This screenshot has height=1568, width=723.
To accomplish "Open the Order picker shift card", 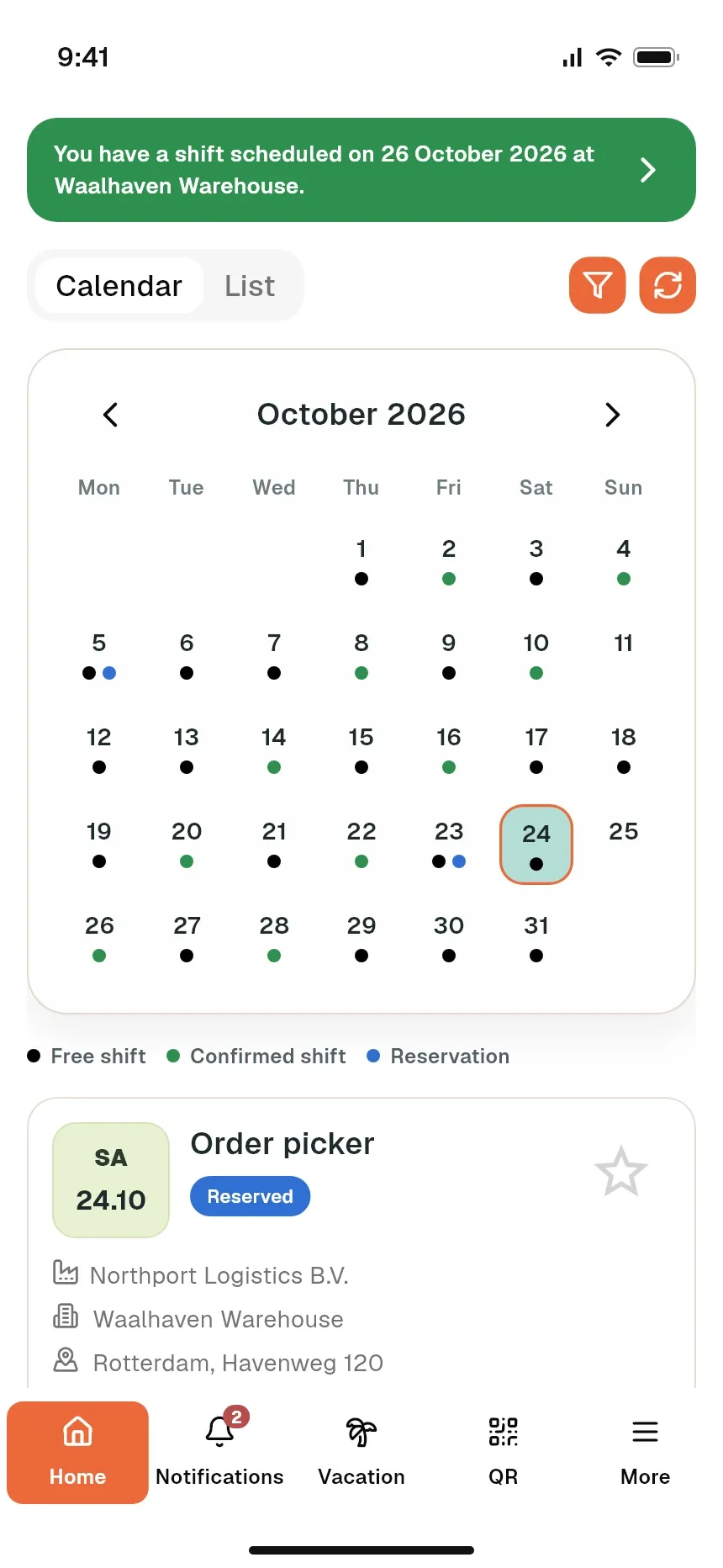I will tap(361, 1243).
